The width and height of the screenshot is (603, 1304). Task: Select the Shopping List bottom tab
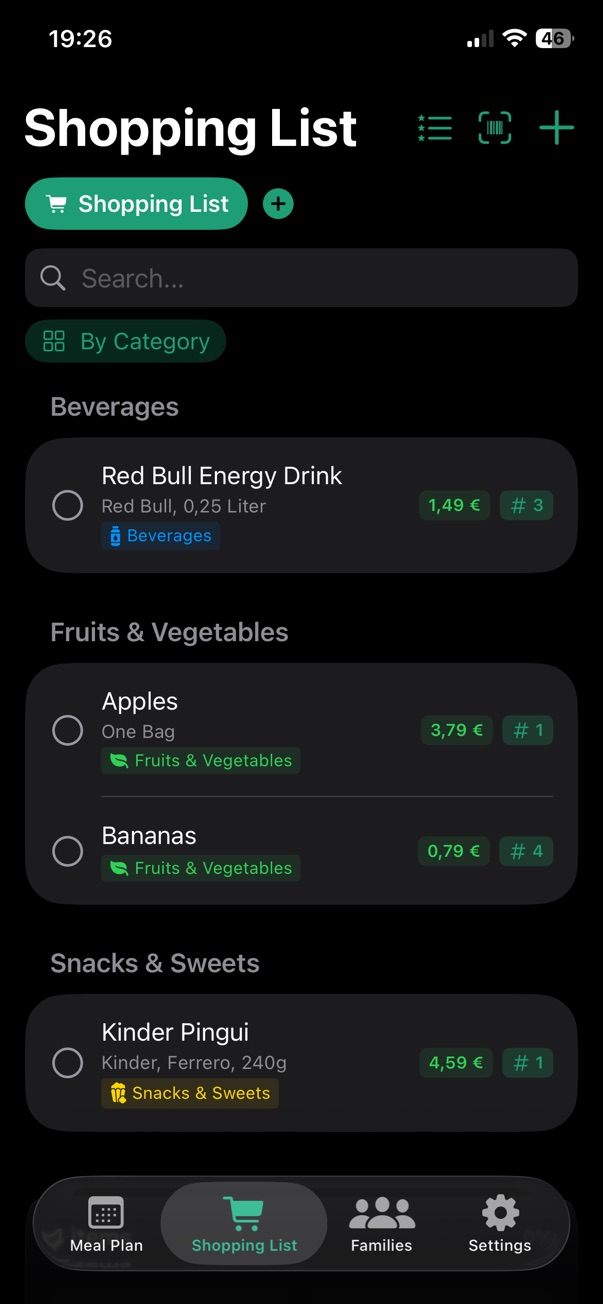(x=244, y=1225)
